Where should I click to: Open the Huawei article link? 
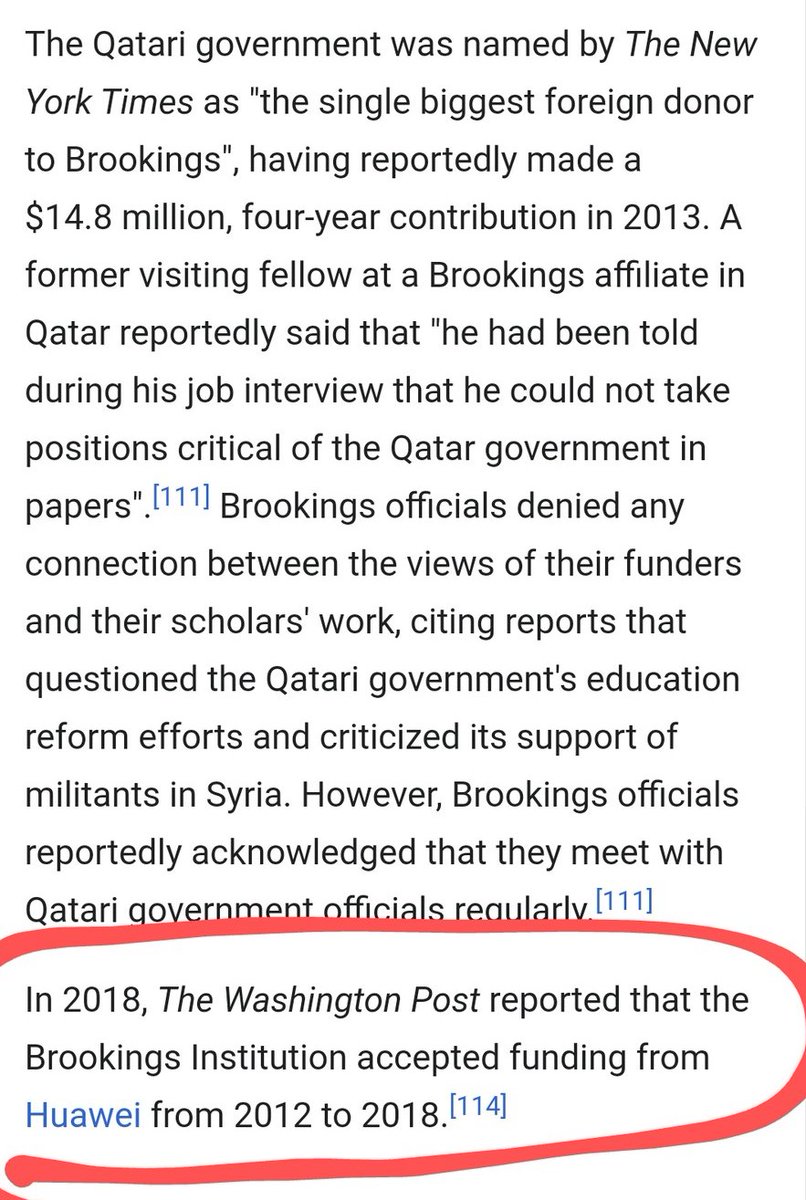(86, 1112)
